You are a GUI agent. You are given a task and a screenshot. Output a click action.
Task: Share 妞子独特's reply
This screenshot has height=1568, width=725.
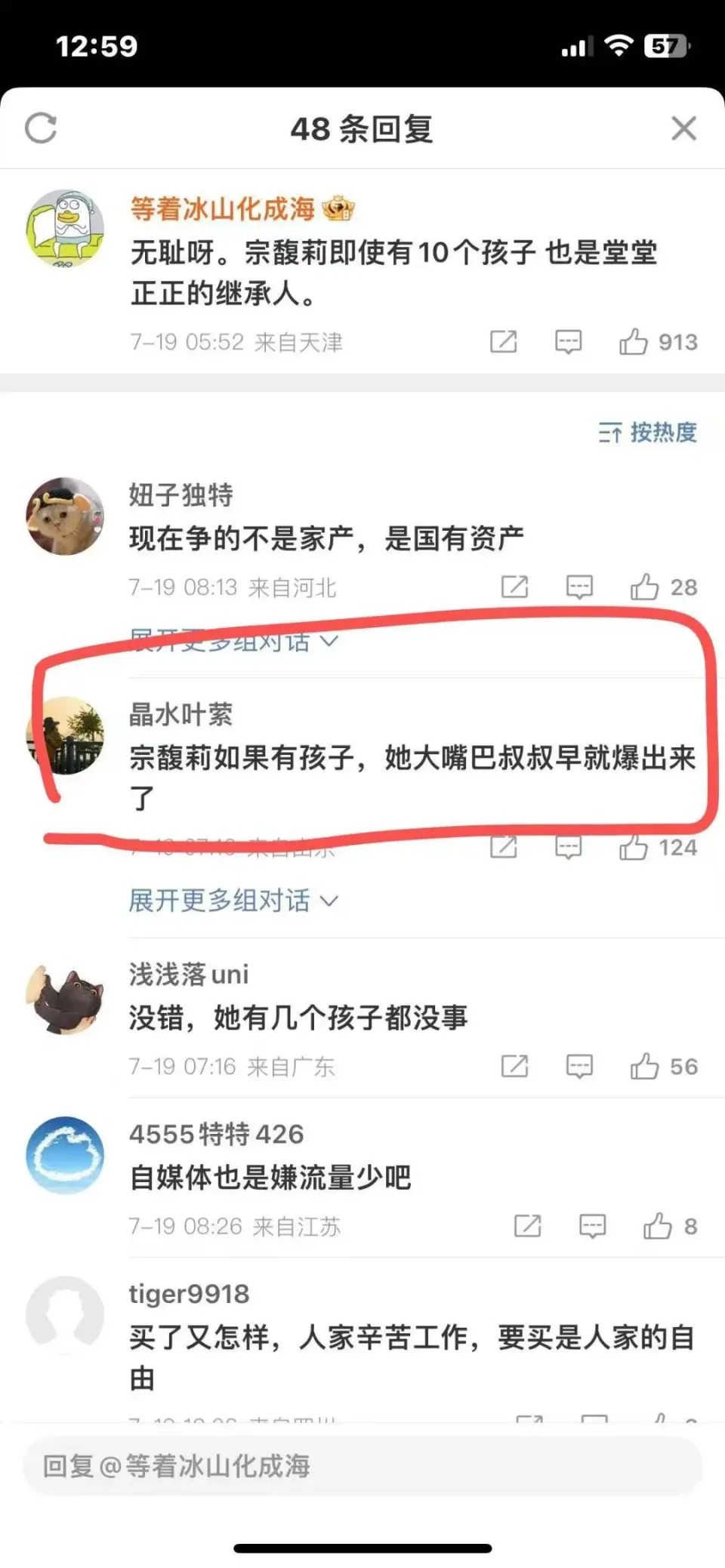(515, 587)
